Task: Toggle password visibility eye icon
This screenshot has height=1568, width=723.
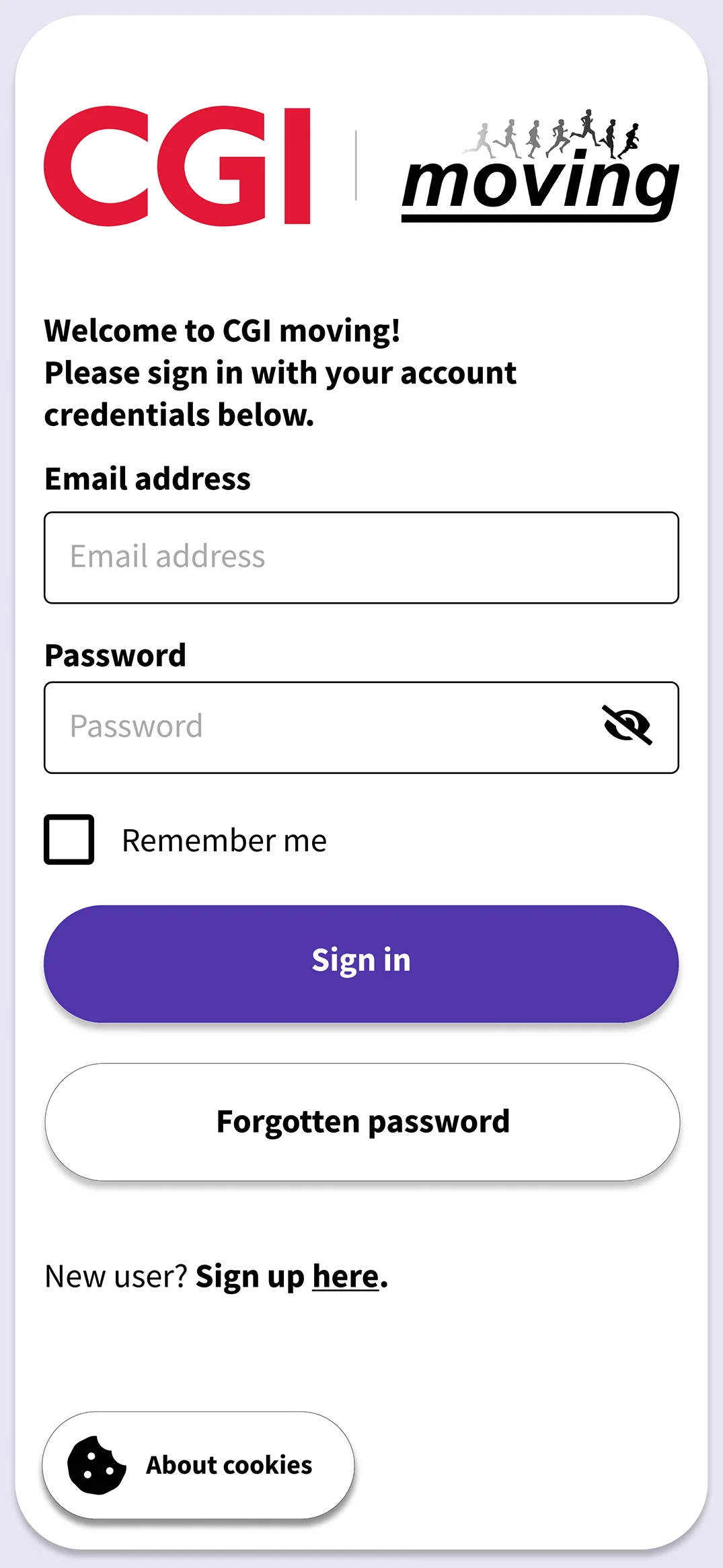Action: click(x=627, y=725)
